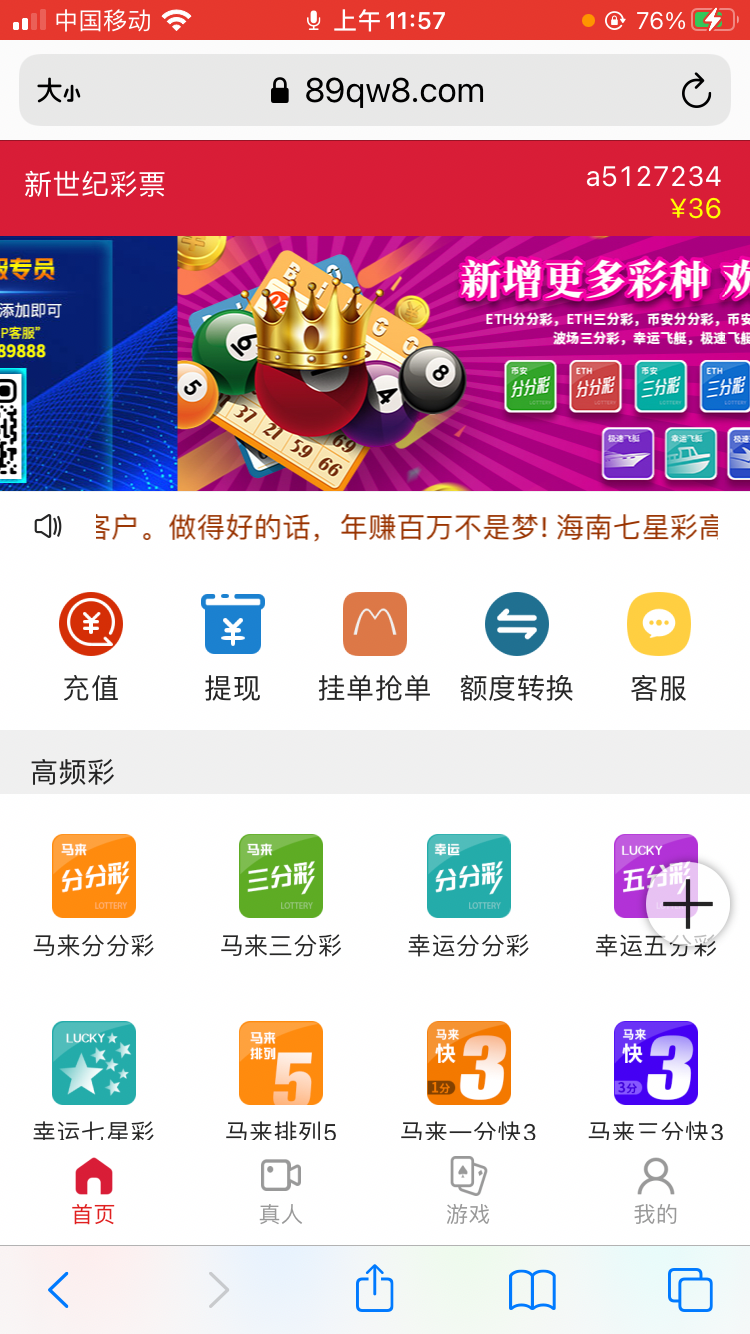
Task: Open the 马来排列5 game
Action: (x=281, y=1063)
